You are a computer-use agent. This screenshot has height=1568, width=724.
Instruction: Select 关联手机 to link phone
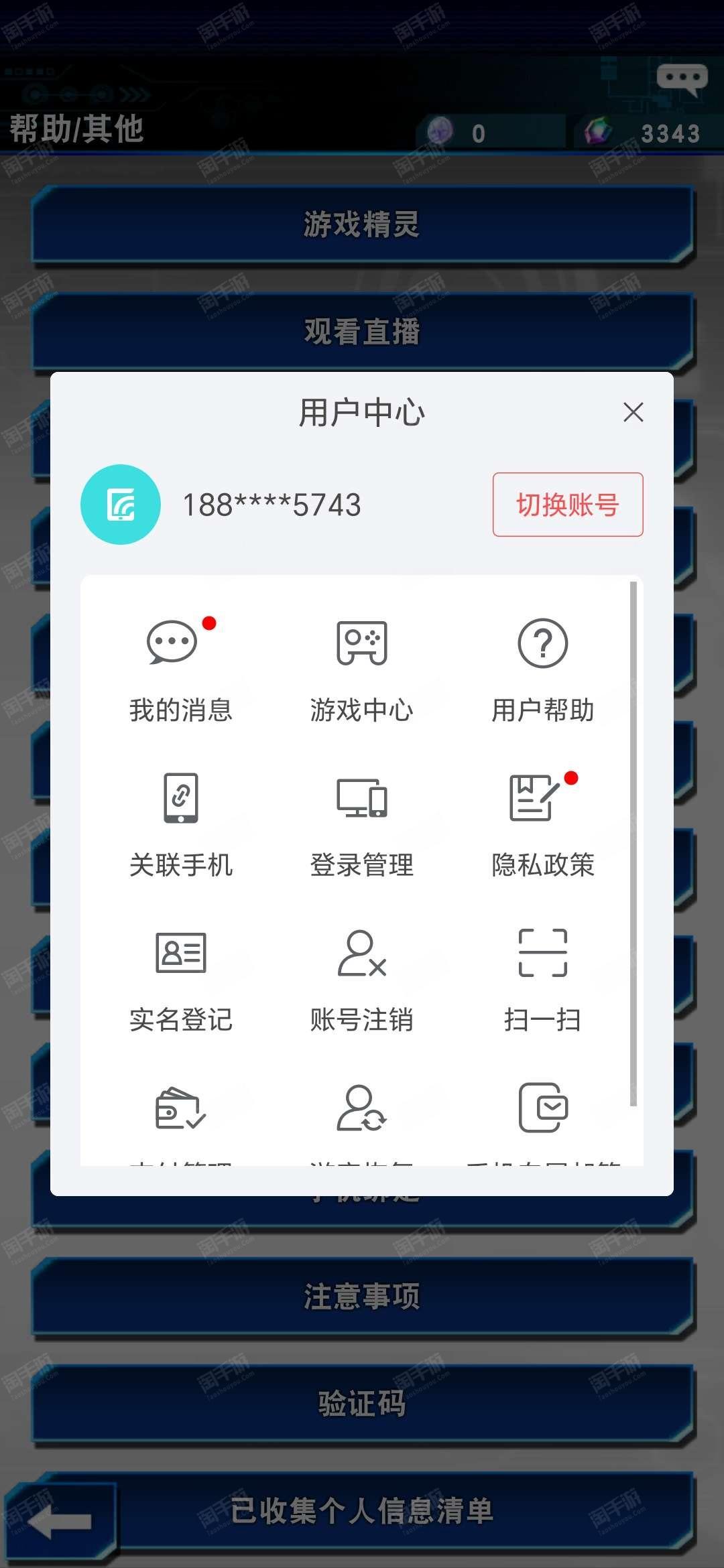(x=180, y=825)
